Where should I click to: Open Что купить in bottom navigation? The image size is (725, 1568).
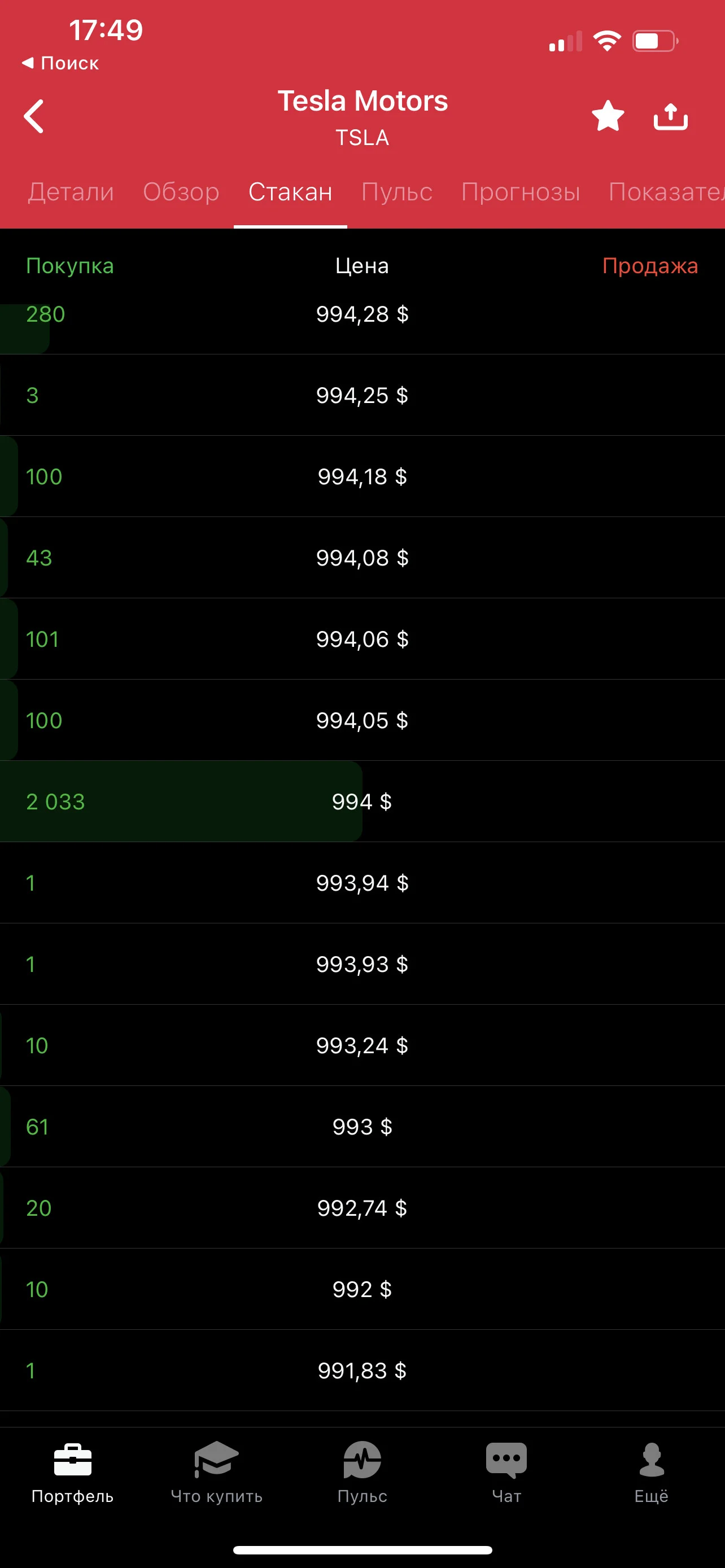[217, 1472]
